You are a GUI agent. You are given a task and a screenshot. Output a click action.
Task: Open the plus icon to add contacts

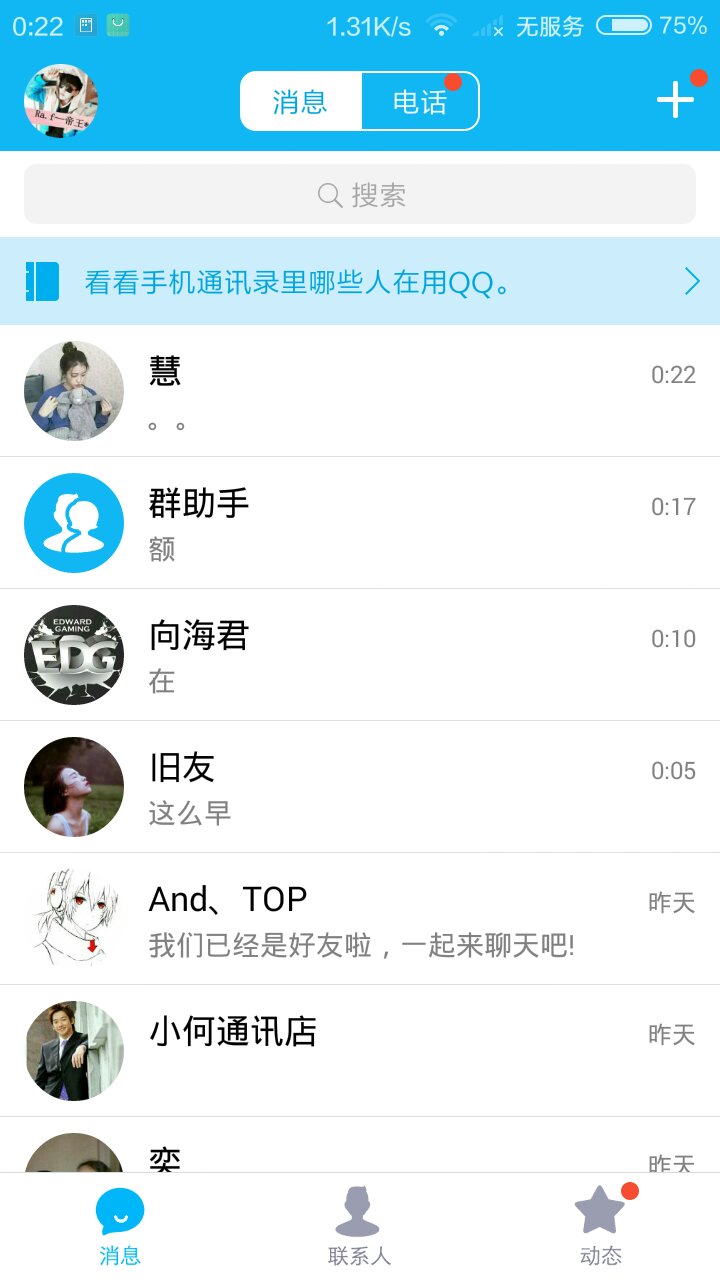(x=676, y=99)
